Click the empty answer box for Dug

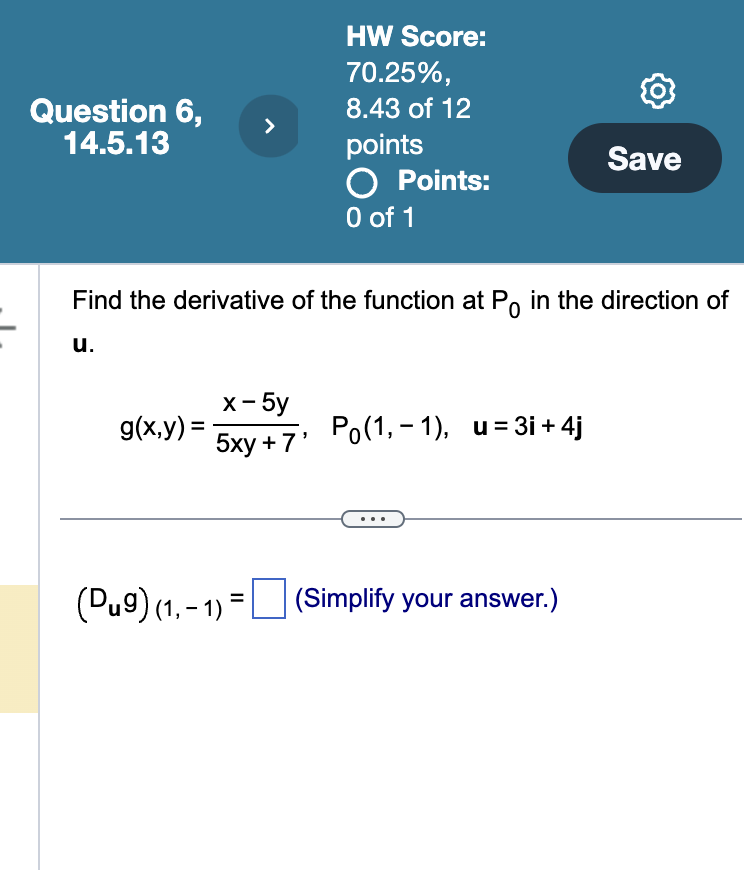pyautogui.click(x=268, y=598)
